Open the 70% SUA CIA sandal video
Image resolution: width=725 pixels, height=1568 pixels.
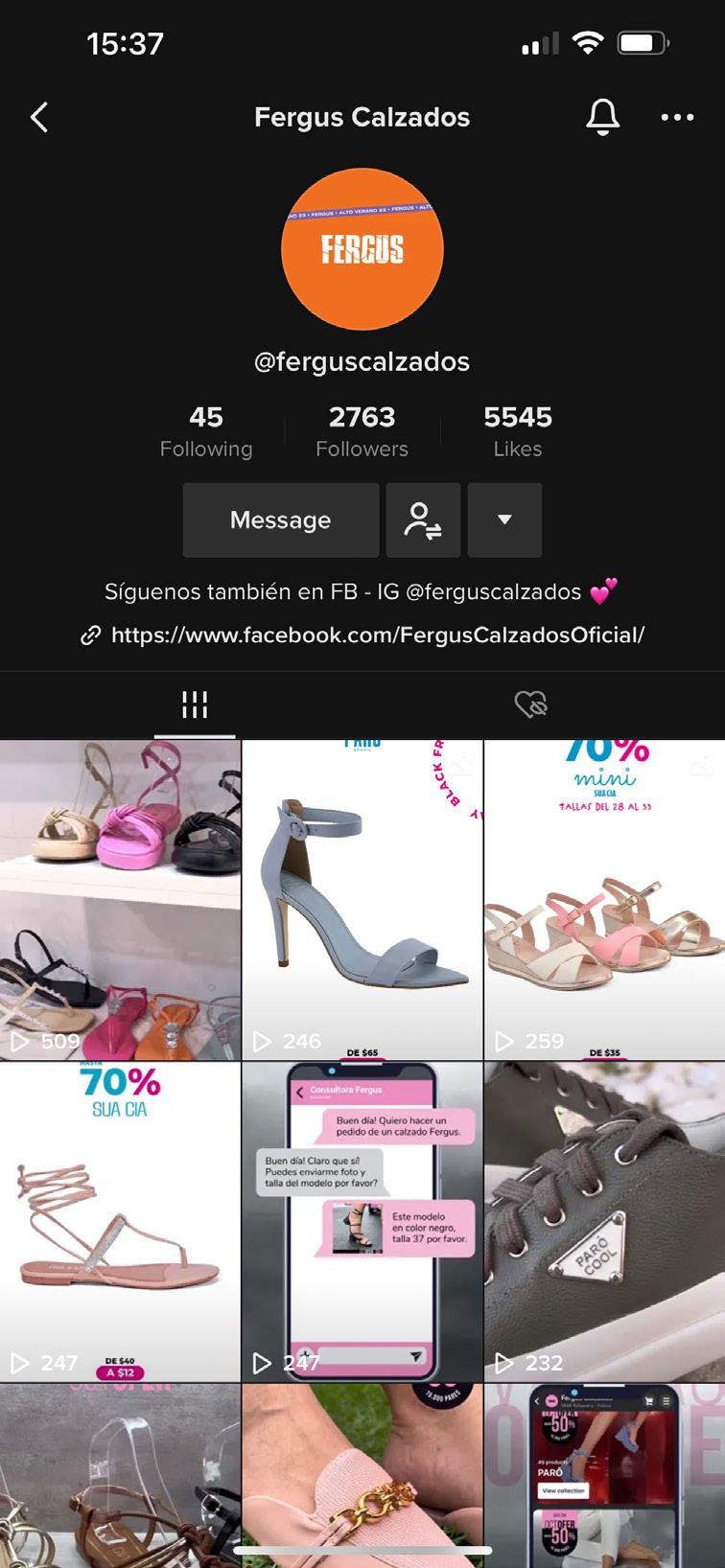[x=120, y=1221]
